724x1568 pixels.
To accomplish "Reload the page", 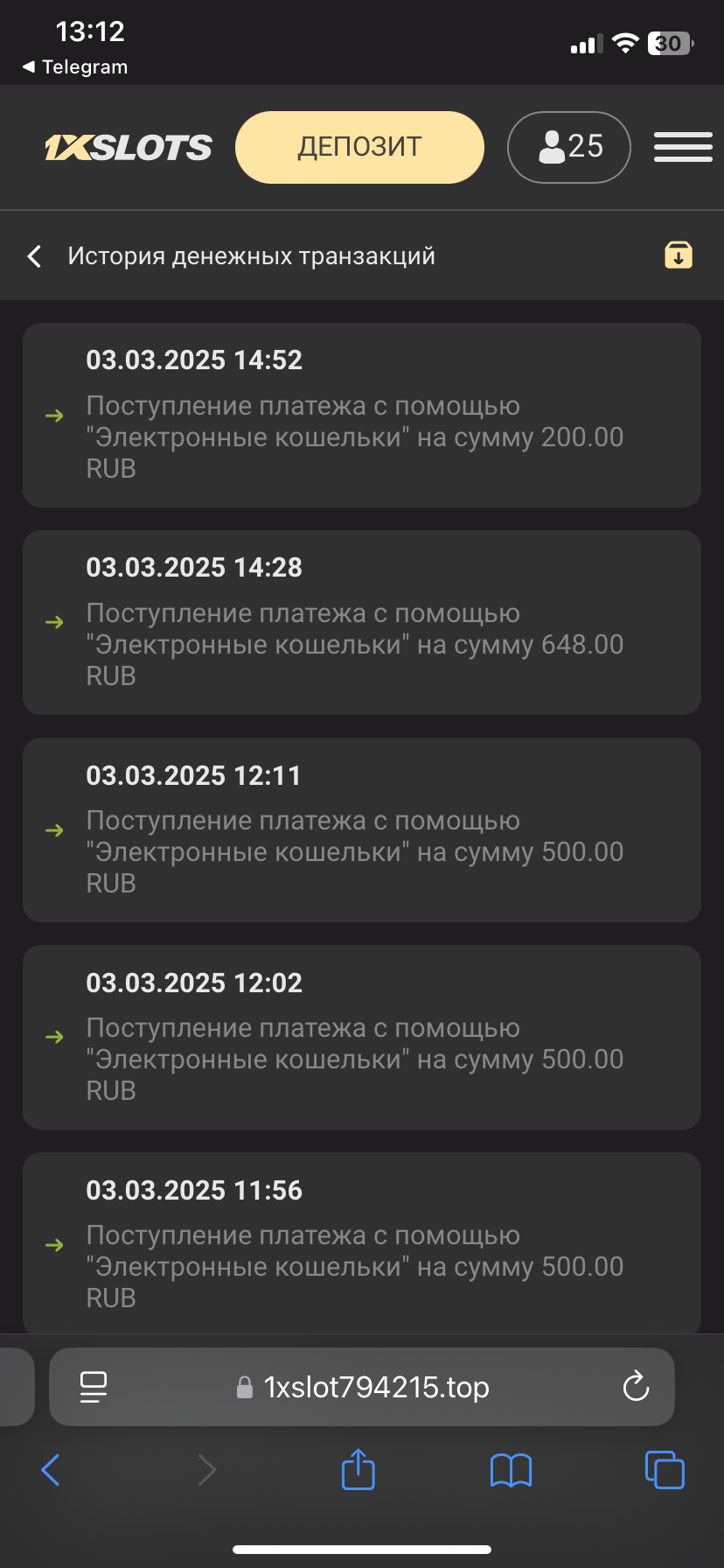I will [636, 1386].
